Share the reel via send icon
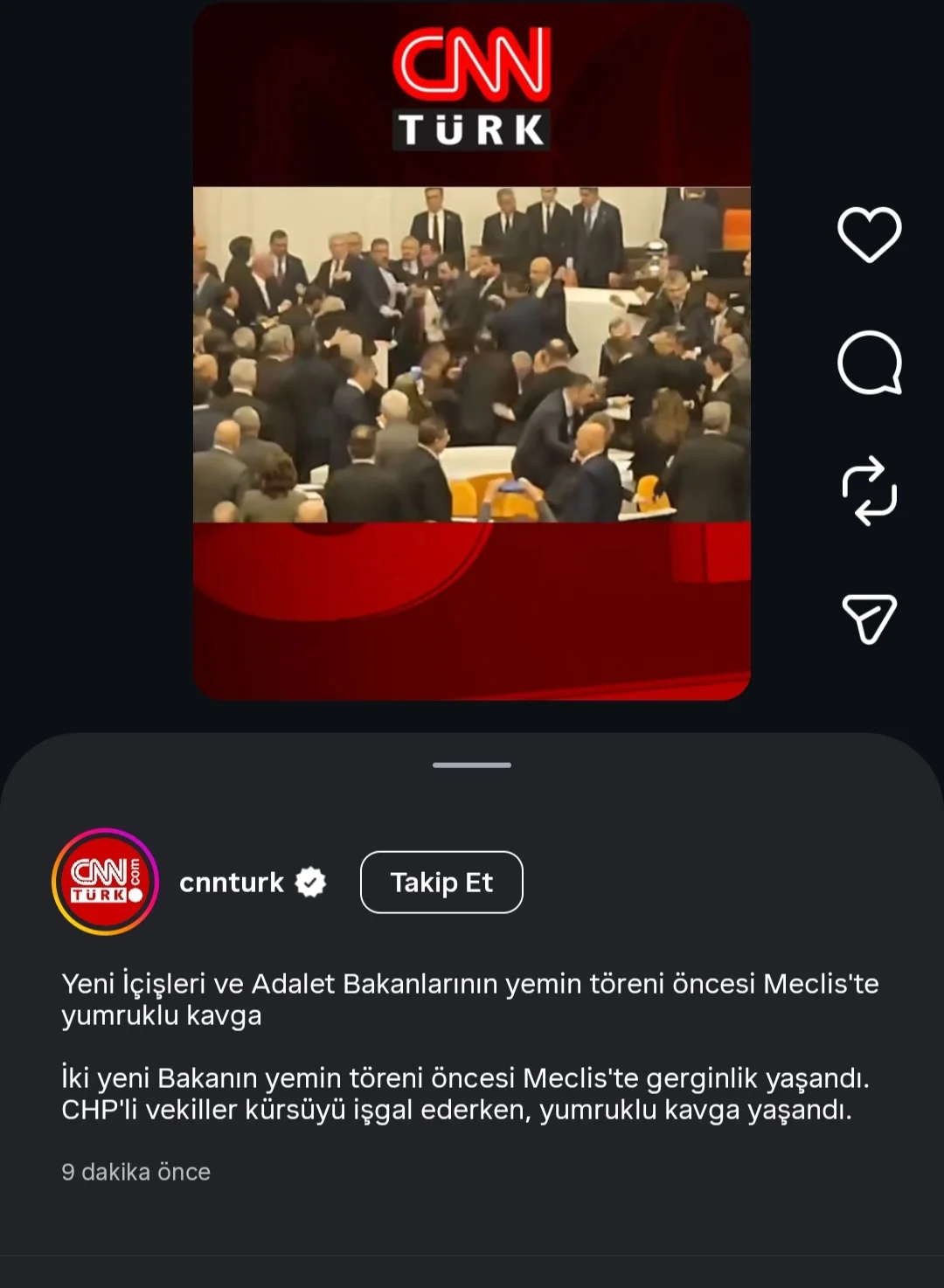The width and height of the screenshot is (944, 1288). tap(869, 619)
